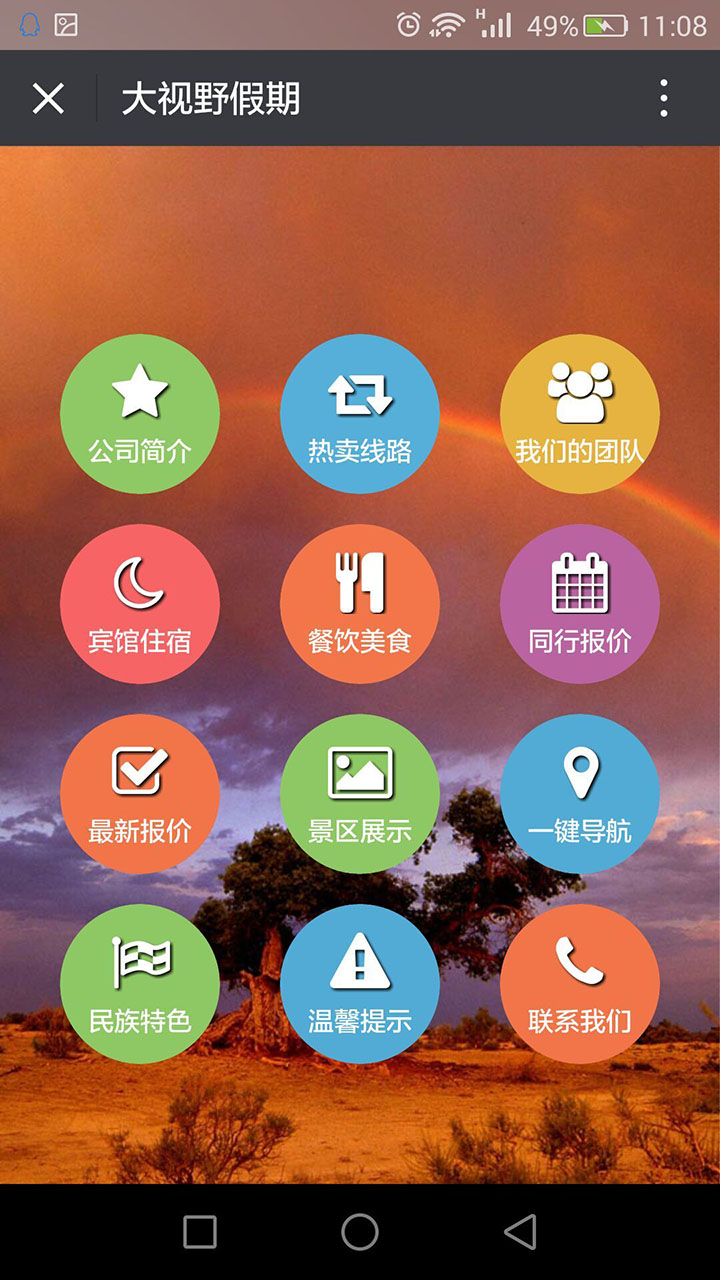Screen dimensions: 720x1280
Task: Open the three-dot overflow menu
Action: tap(663, 99)
